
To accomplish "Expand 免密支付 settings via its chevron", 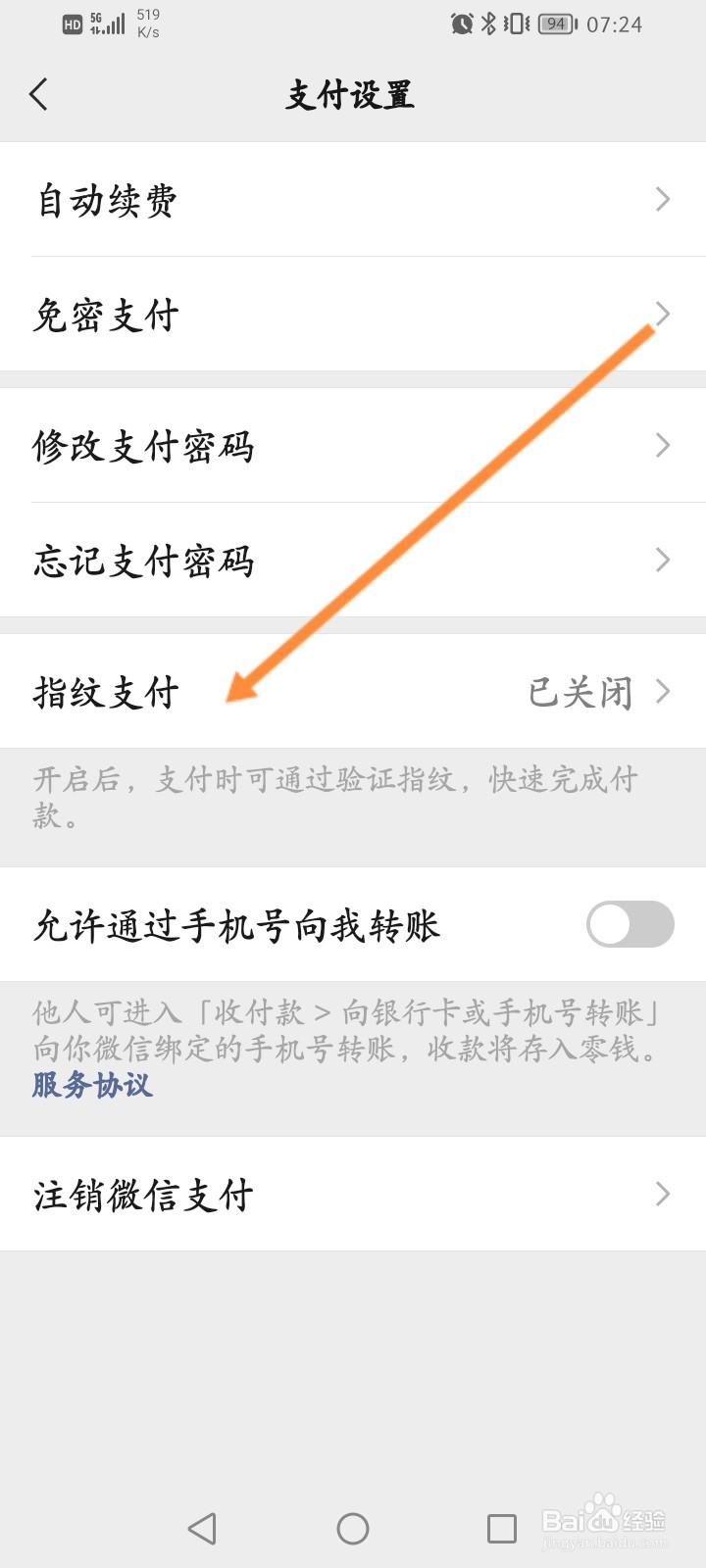I will click(x=662, y=315).
